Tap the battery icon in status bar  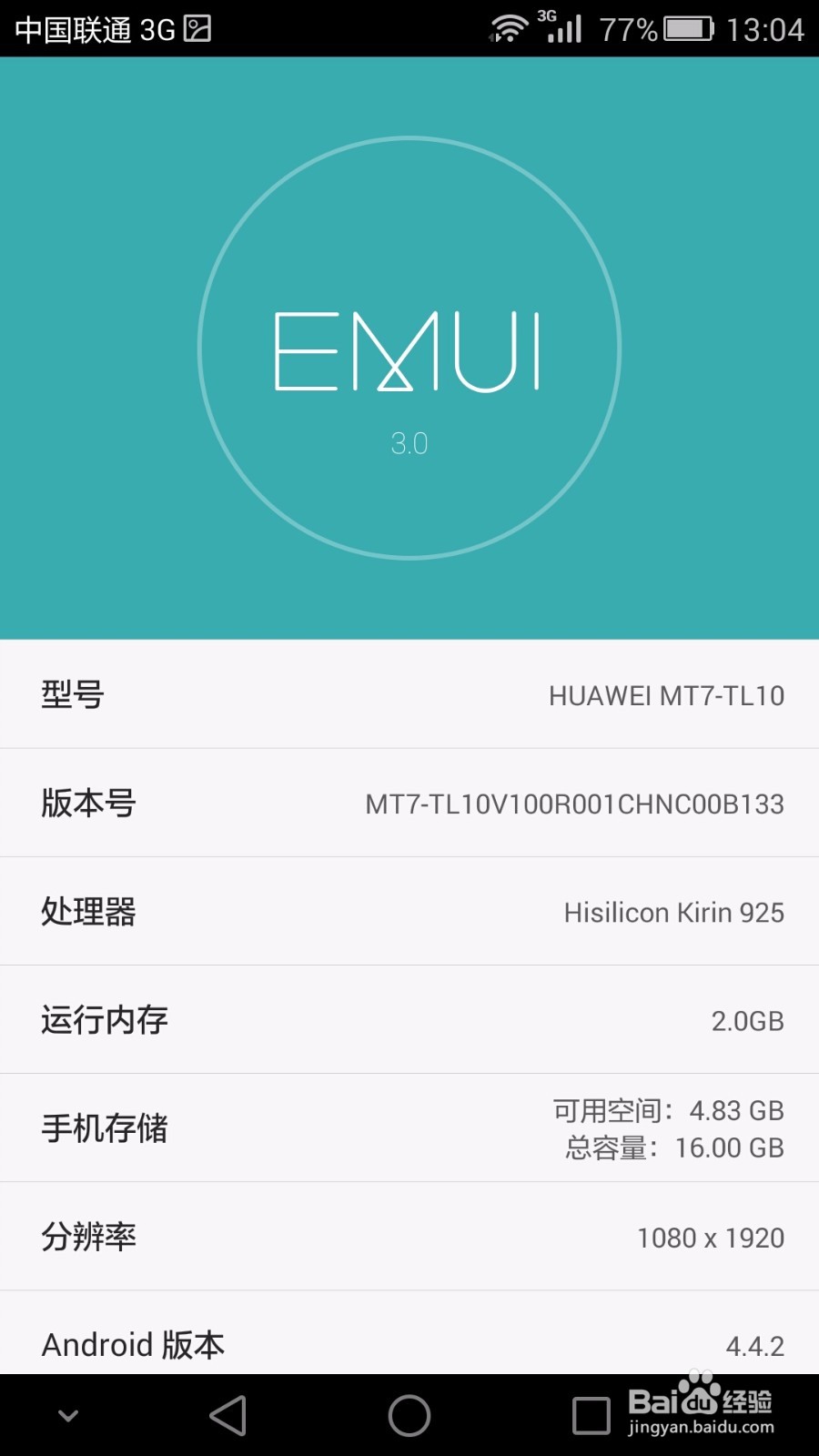pos(687,27)
